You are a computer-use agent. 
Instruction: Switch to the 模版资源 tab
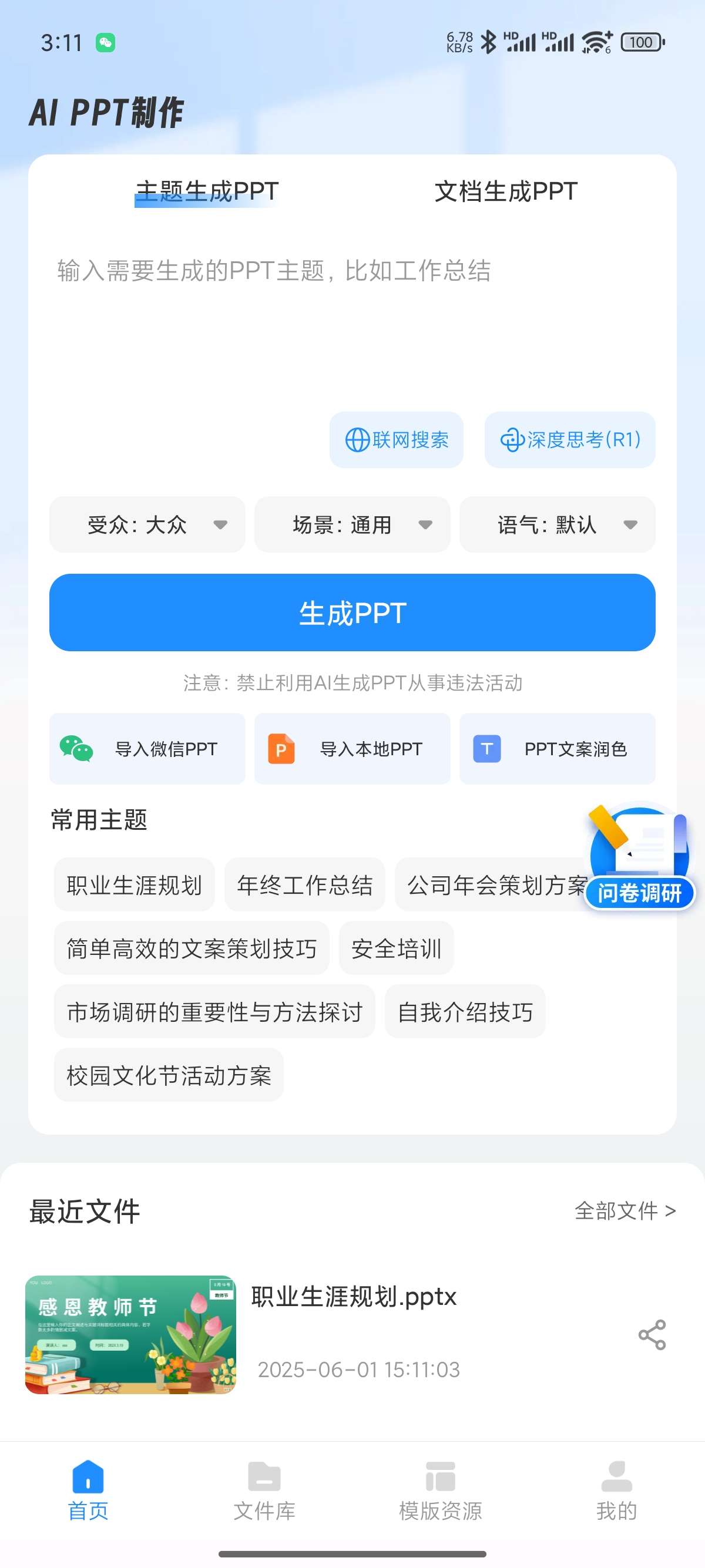440,1491
